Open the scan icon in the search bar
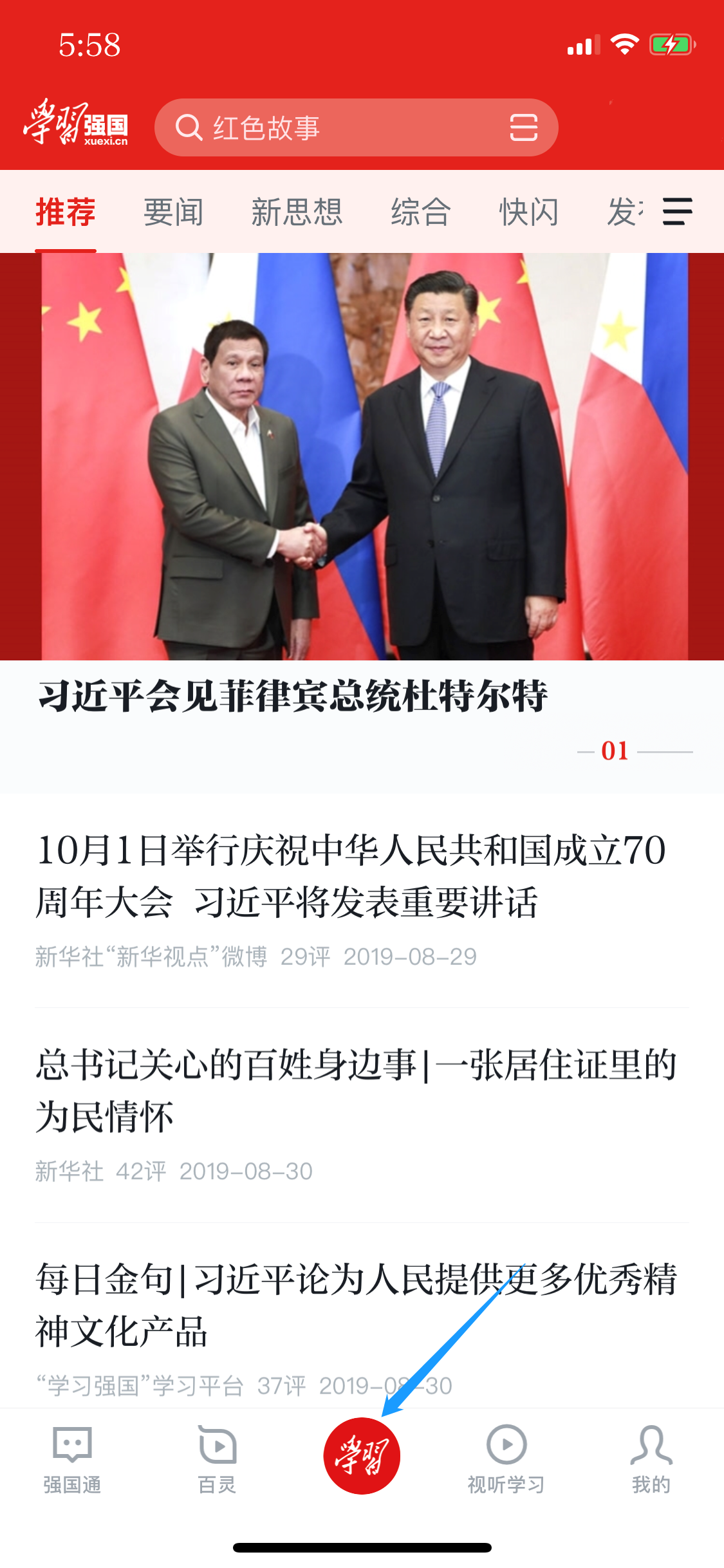This screenshot has width=724, height=1568. tap(523, 127)
